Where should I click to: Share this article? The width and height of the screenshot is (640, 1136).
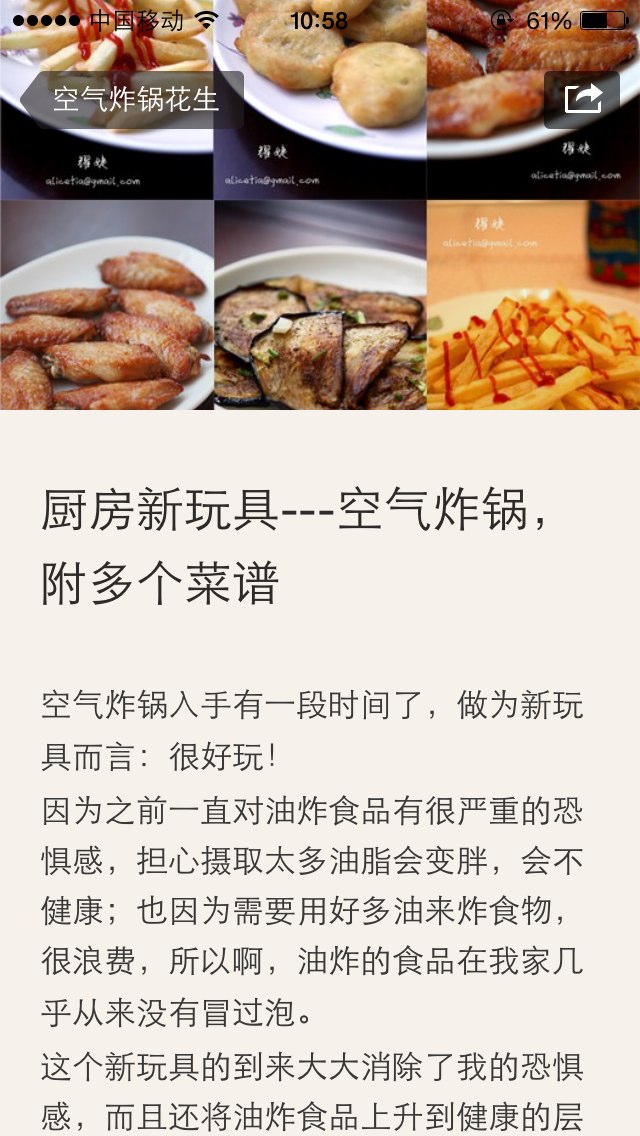[x=582, y=100]
